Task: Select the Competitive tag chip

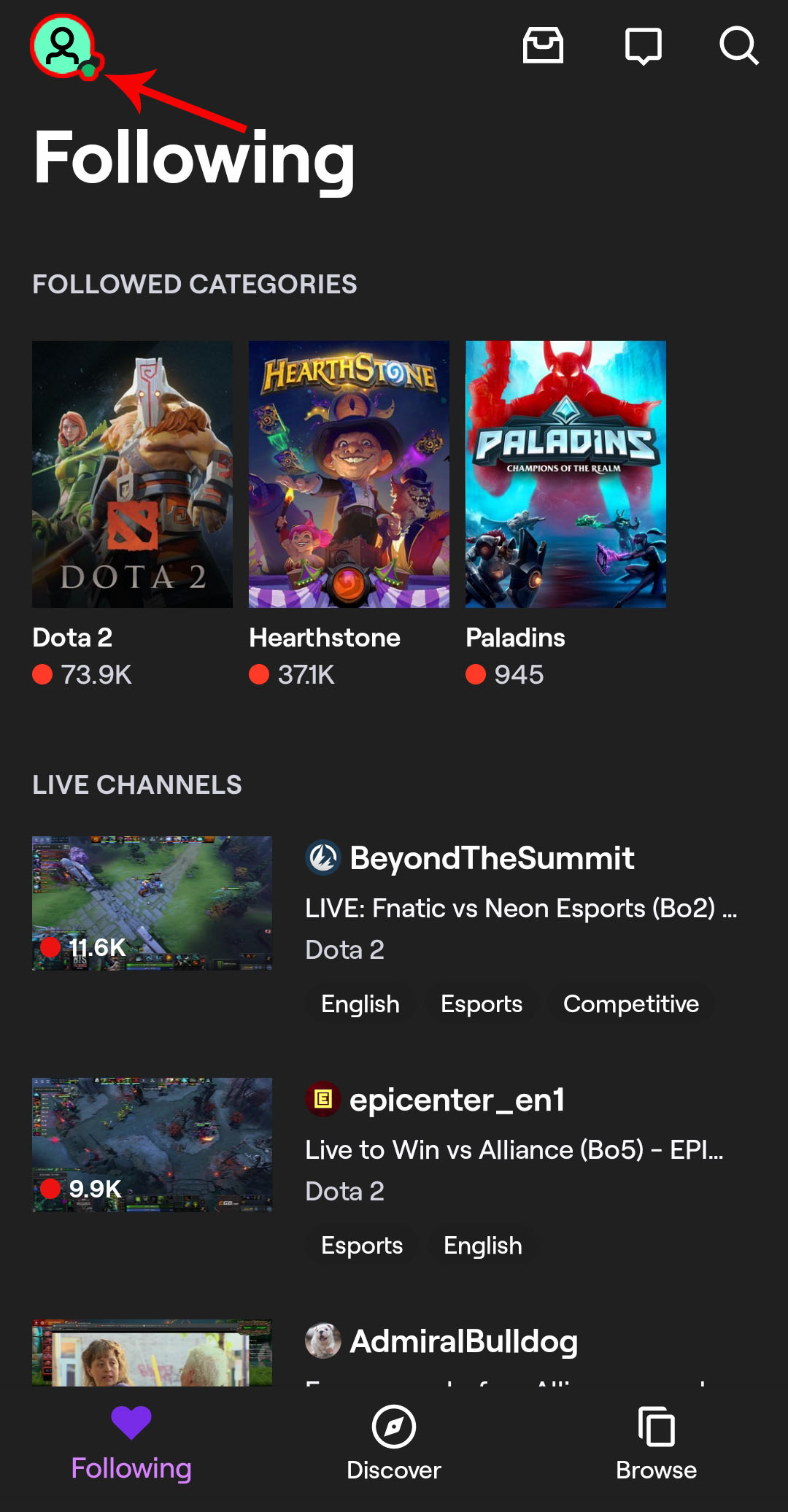Action: pos(630,1004)
